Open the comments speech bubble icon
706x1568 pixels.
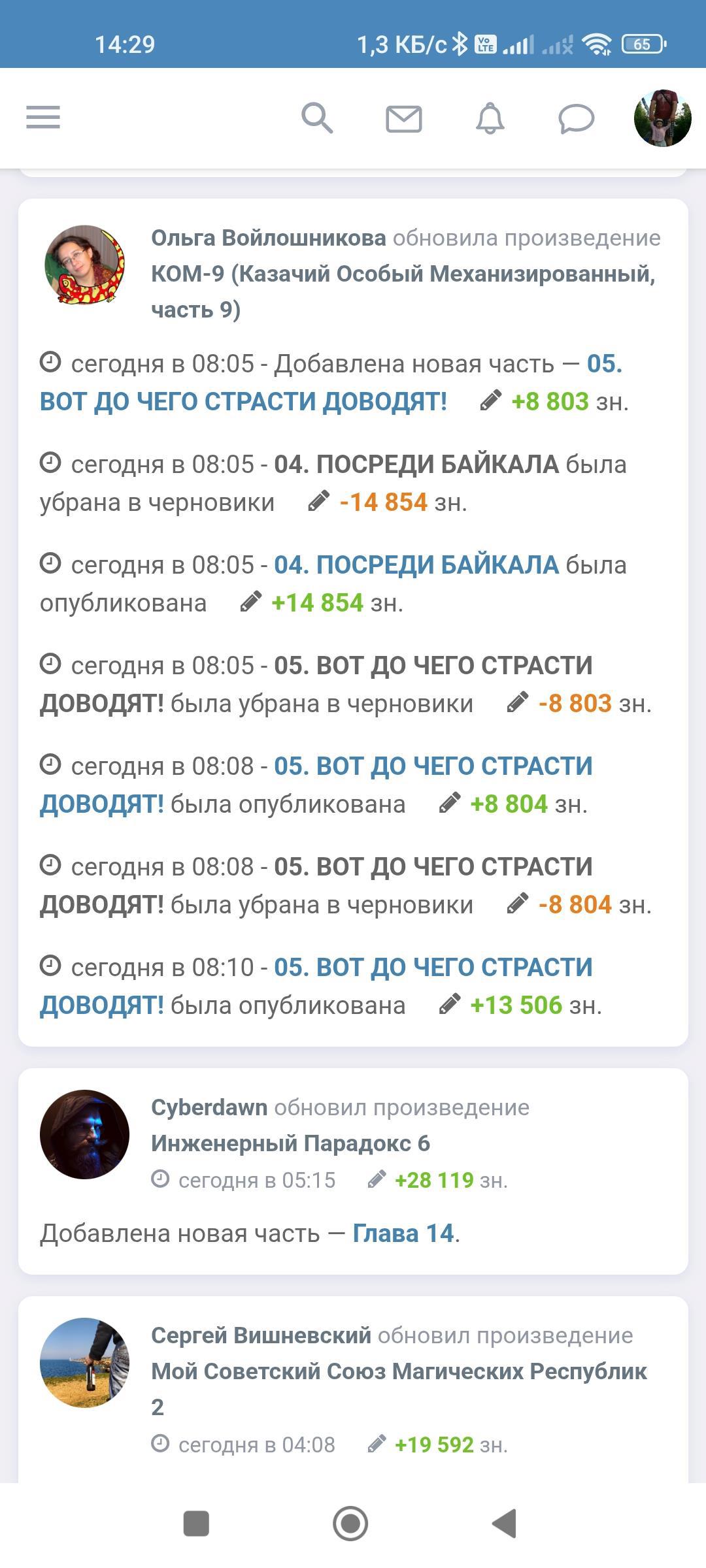[x=576, y=119]
